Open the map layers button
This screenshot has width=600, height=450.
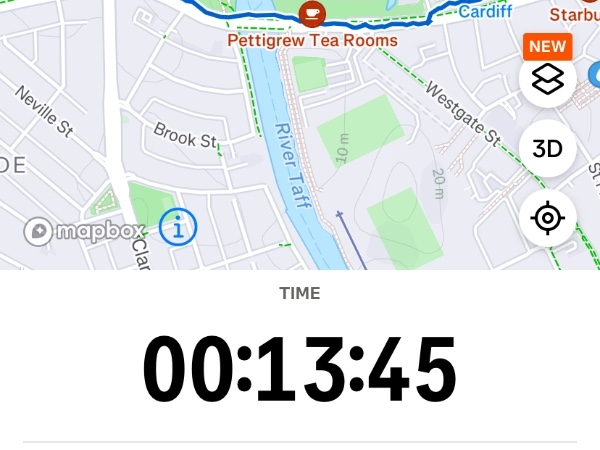point(547,79)
